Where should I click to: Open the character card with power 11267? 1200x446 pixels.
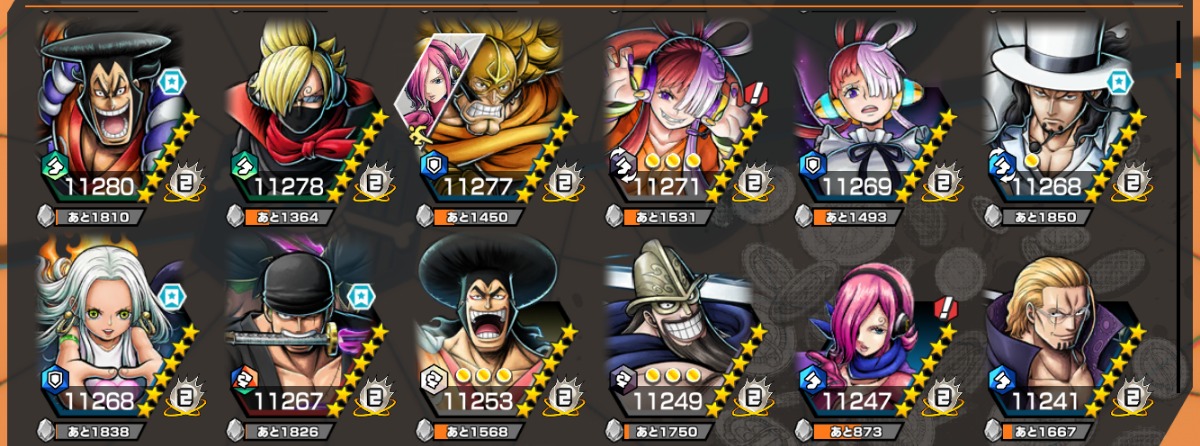pos(298,330)
